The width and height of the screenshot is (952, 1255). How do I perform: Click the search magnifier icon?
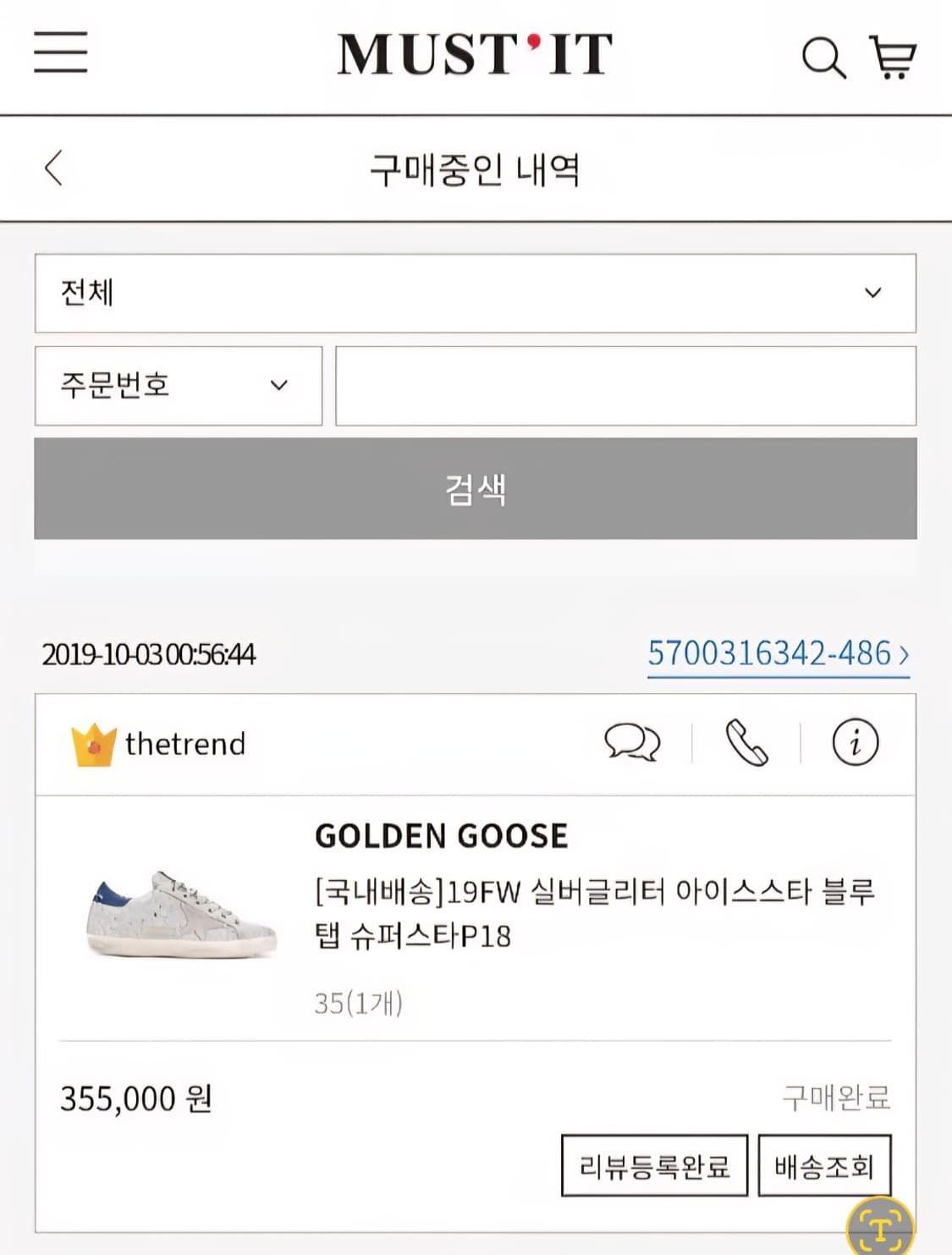824,56
